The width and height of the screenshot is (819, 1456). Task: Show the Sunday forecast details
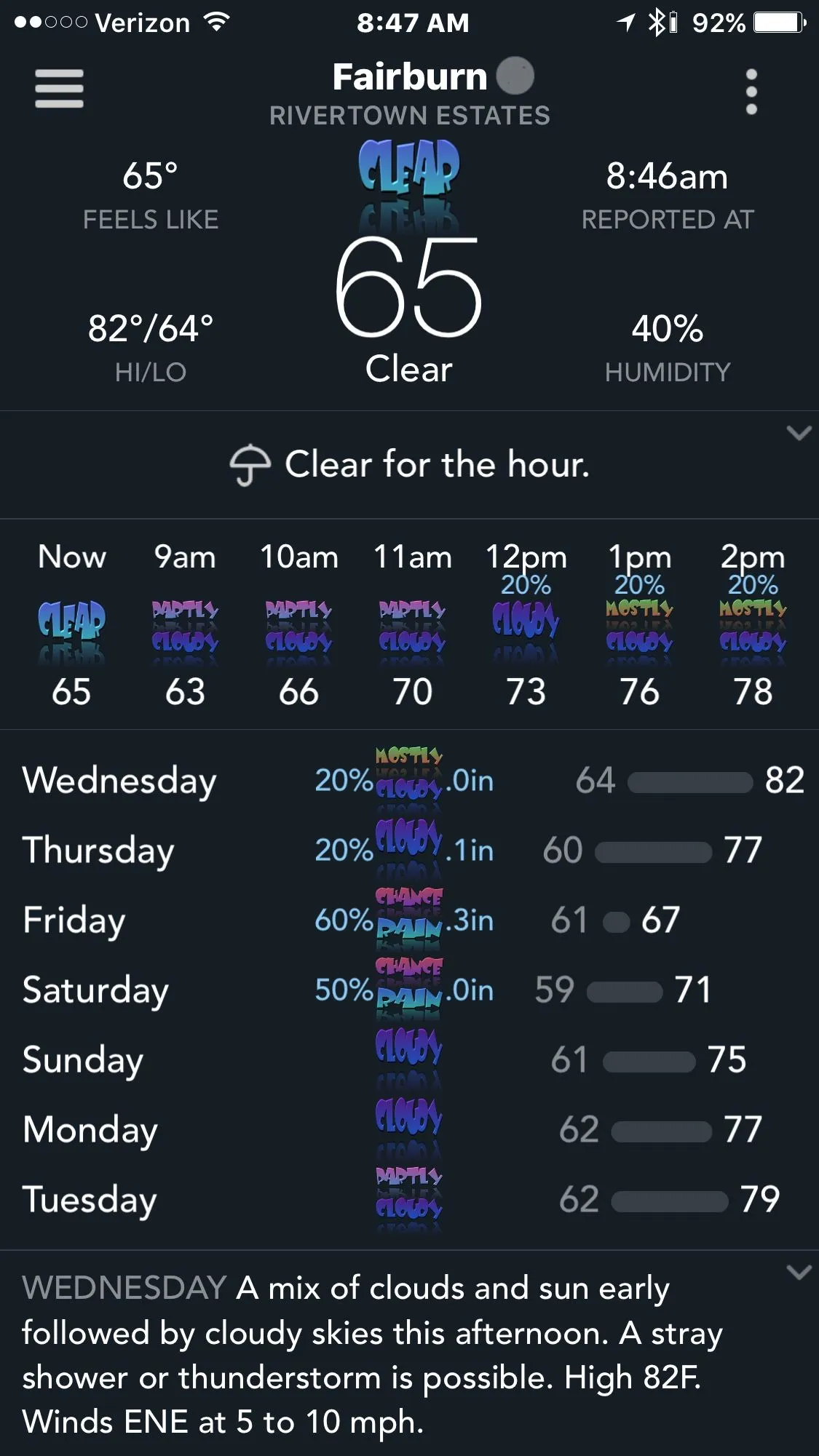click(x=409, y=1059)
